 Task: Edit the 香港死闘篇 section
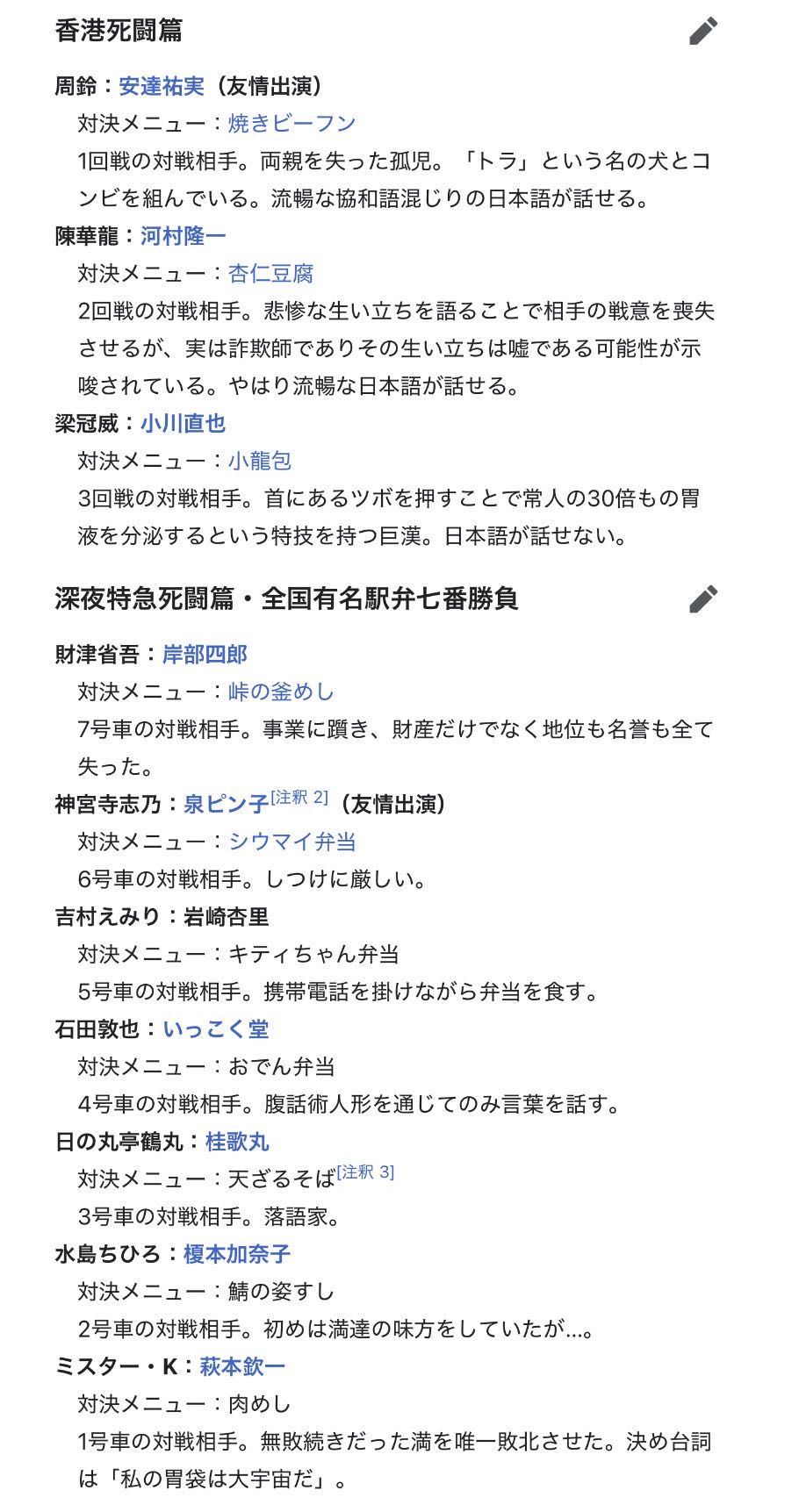tap(703, 31)
